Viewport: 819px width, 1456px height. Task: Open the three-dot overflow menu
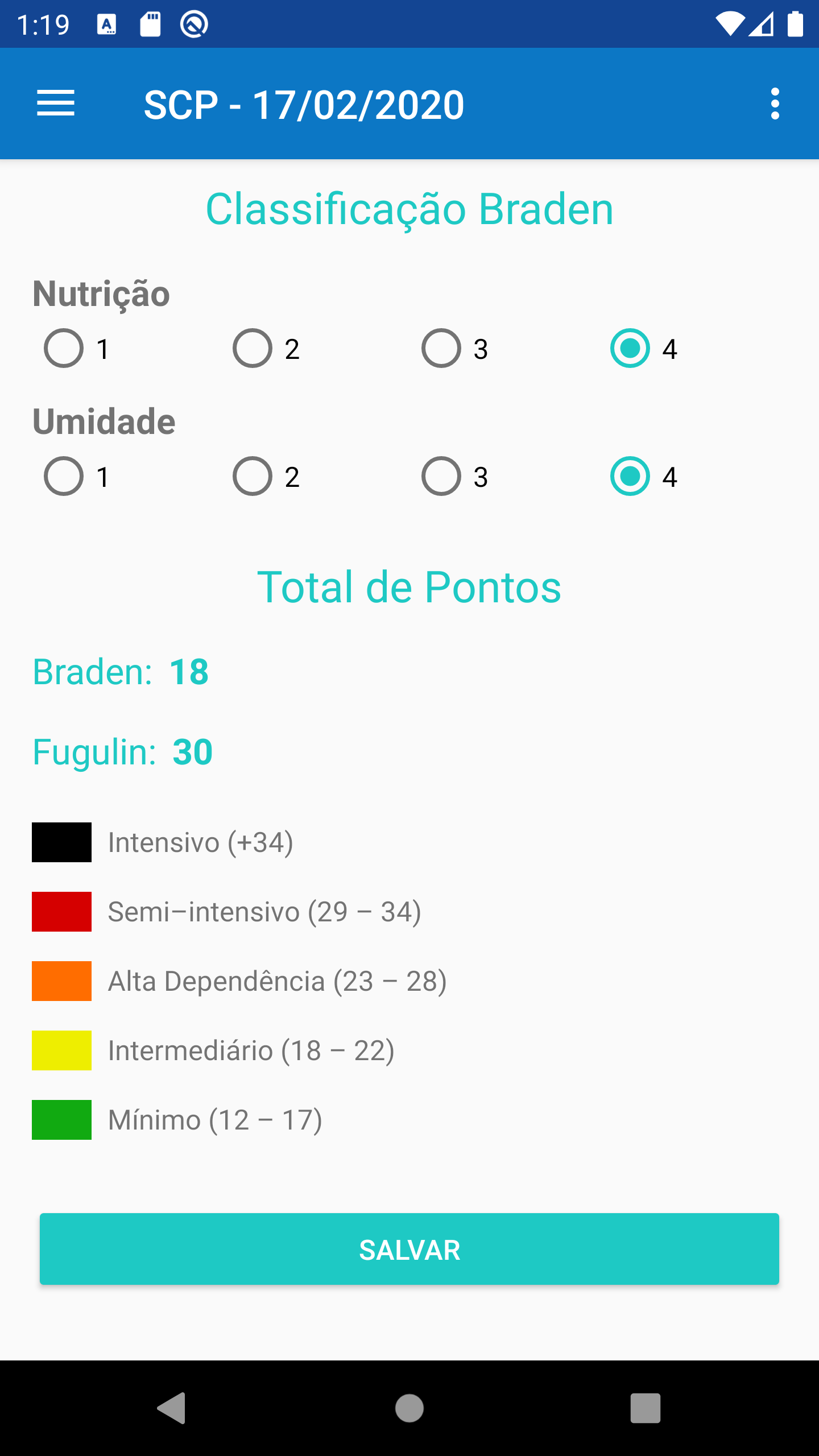(x=775, y=104)
